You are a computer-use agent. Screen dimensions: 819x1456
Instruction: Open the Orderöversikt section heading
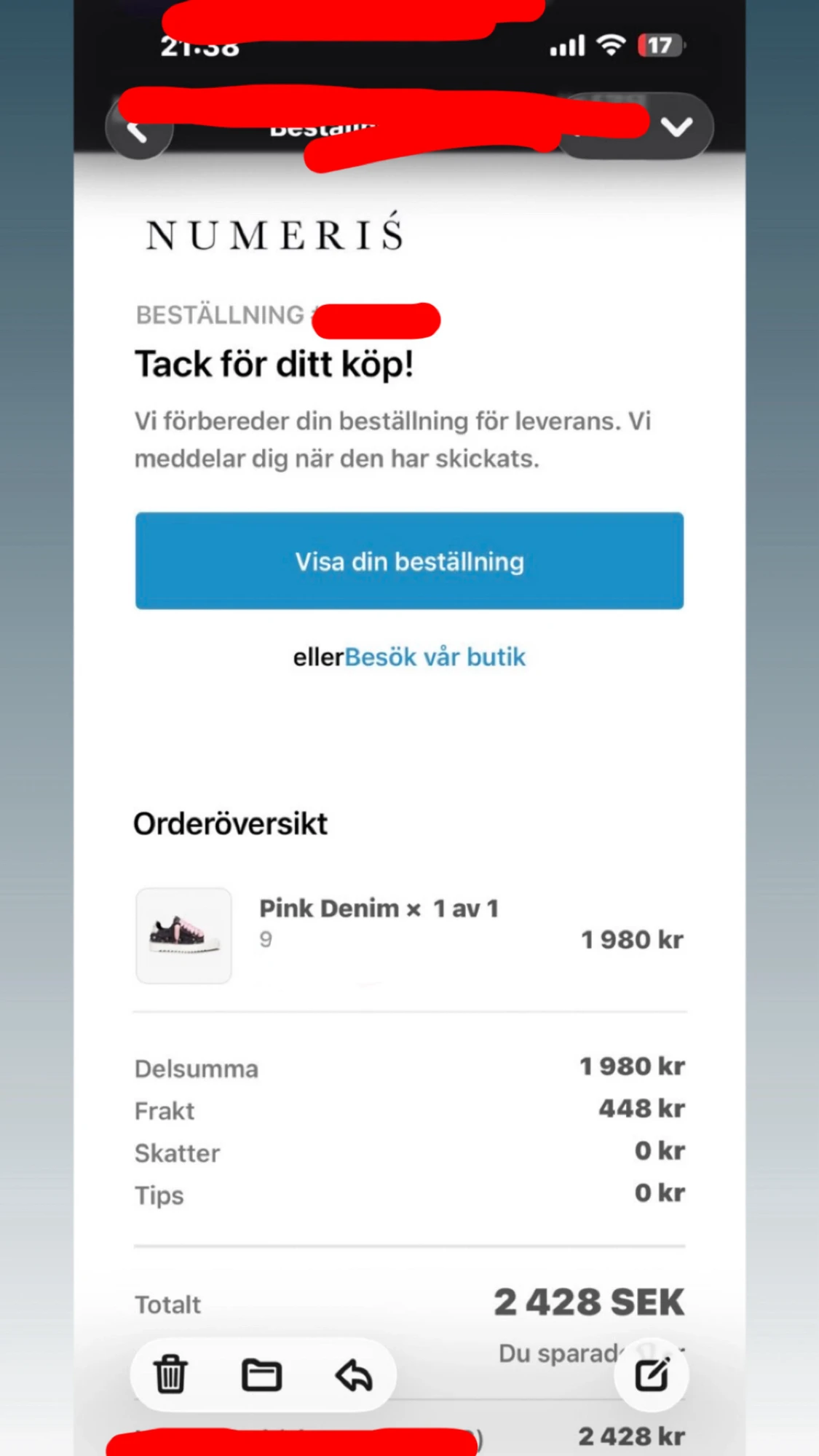(231, 823)
